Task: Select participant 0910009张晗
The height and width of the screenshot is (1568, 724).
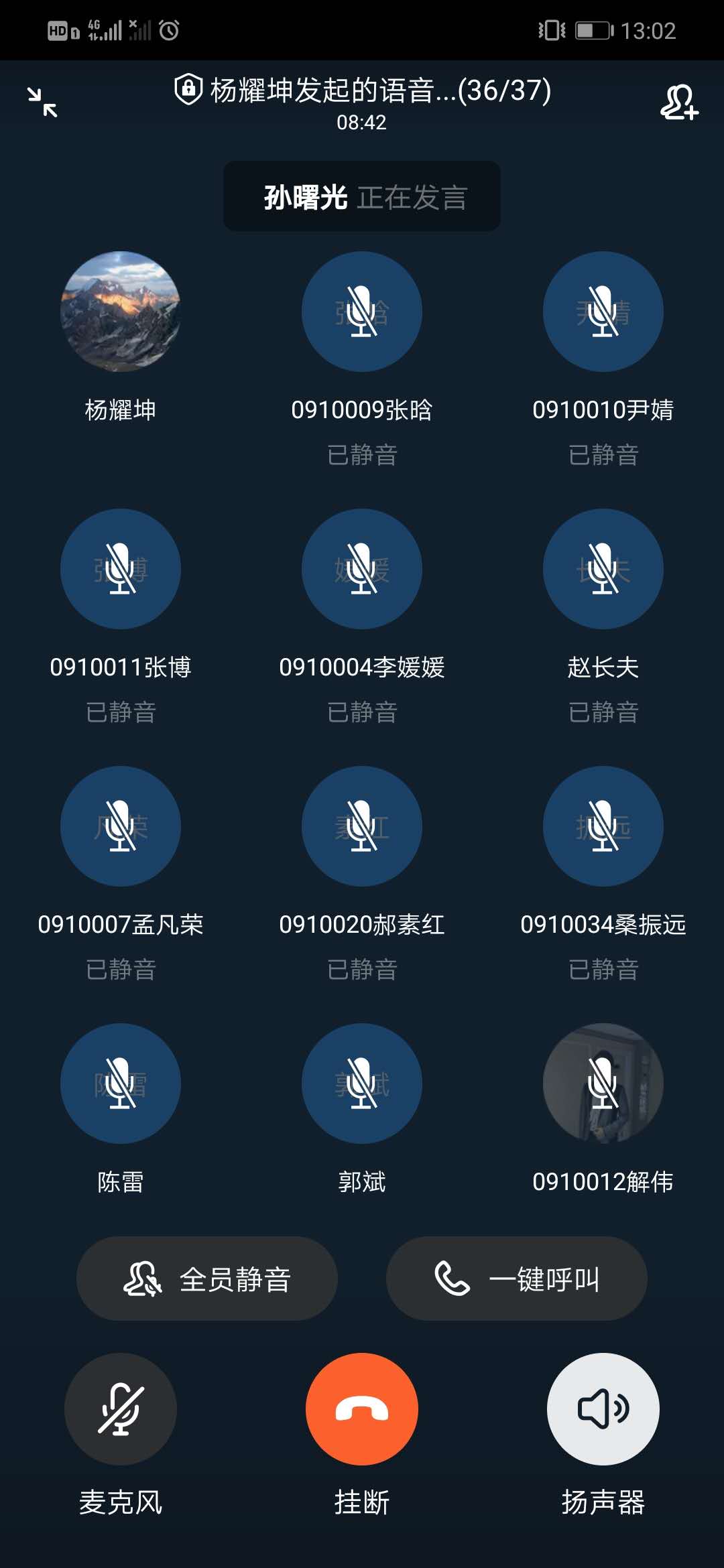Action: tap(362, 312)
